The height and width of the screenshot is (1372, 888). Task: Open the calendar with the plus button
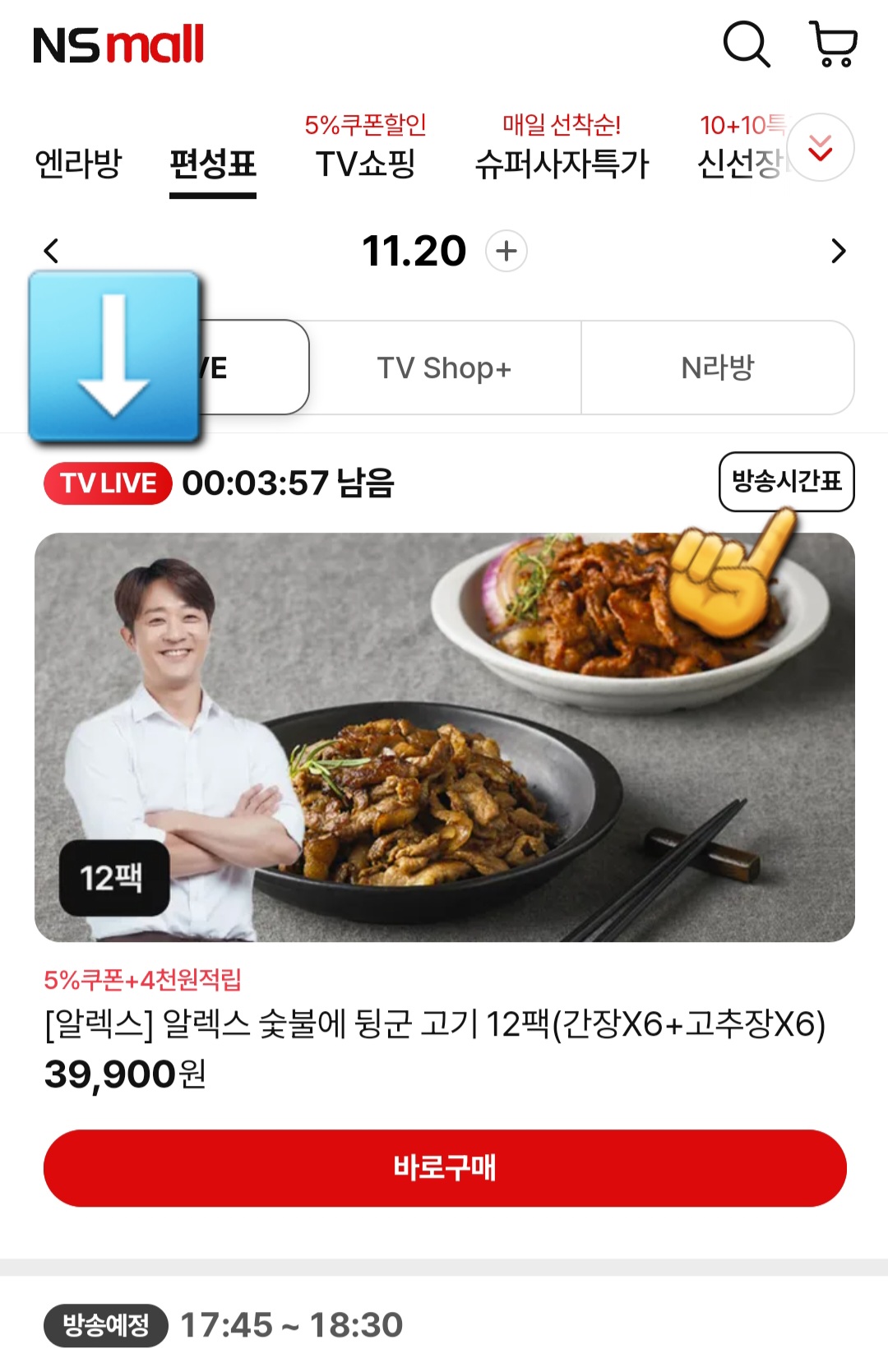506,251
